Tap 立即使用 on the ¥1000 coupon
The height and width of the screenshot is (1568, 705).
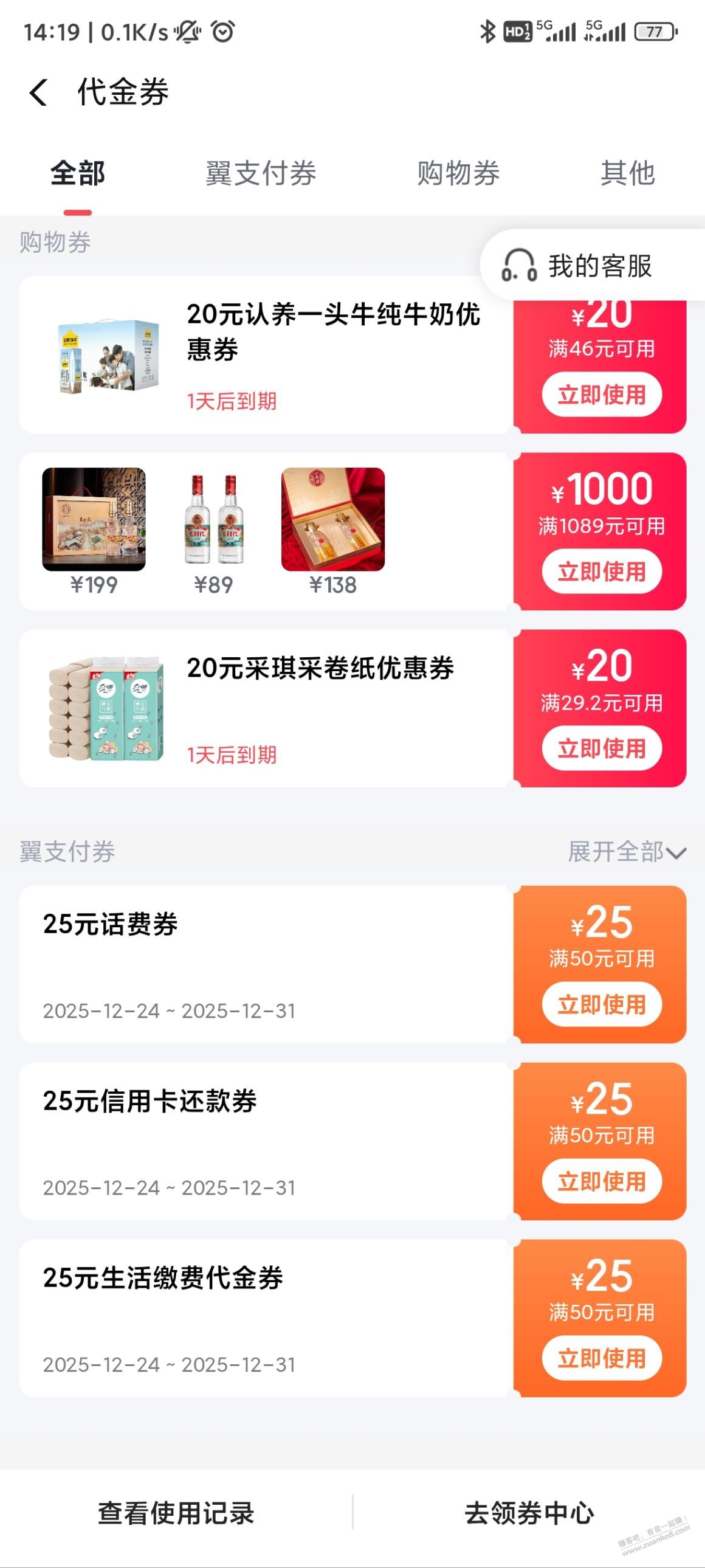coord(601,572)
